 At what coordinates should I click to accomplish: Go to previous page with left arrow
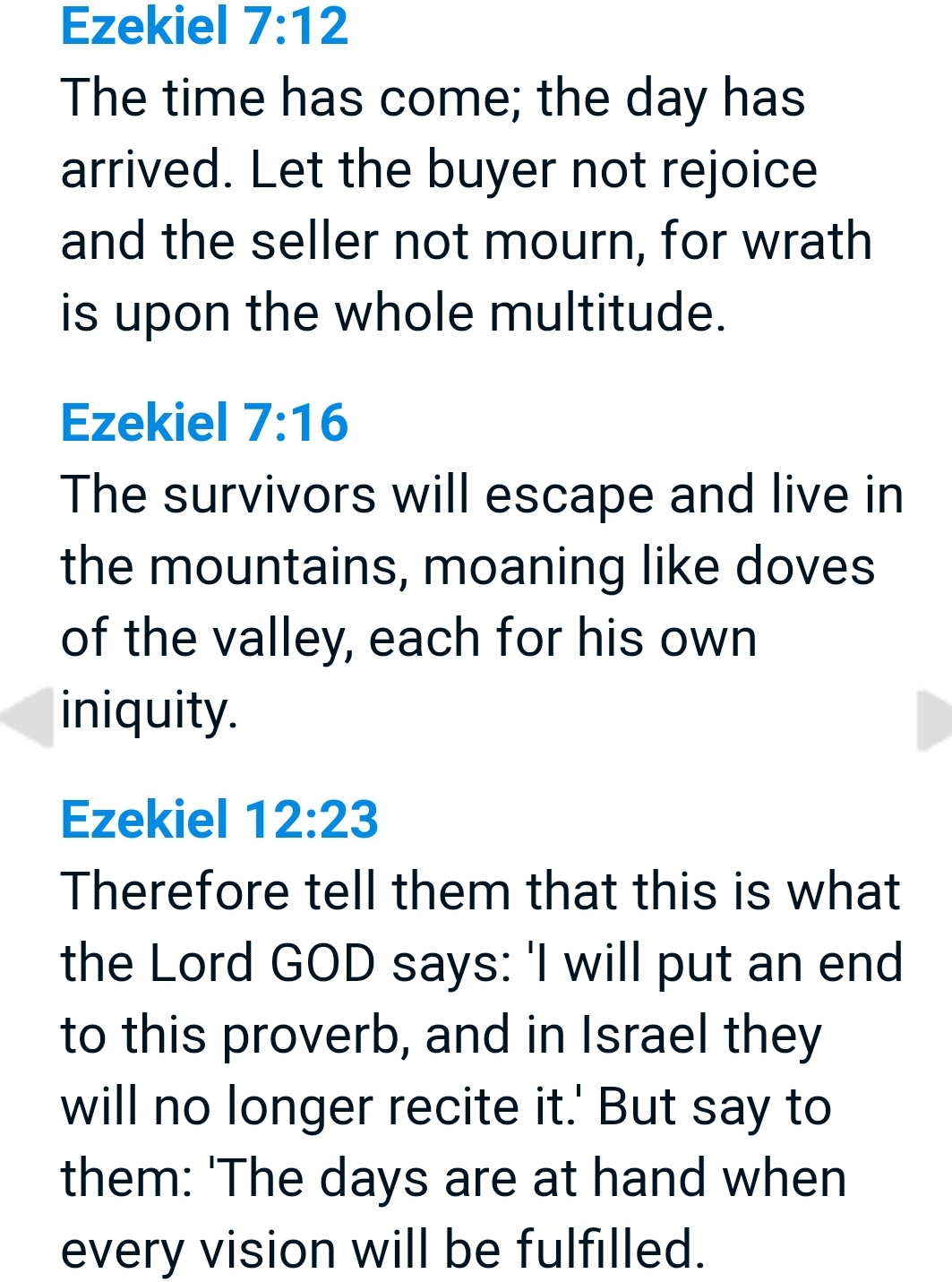[x=28, y=718]
